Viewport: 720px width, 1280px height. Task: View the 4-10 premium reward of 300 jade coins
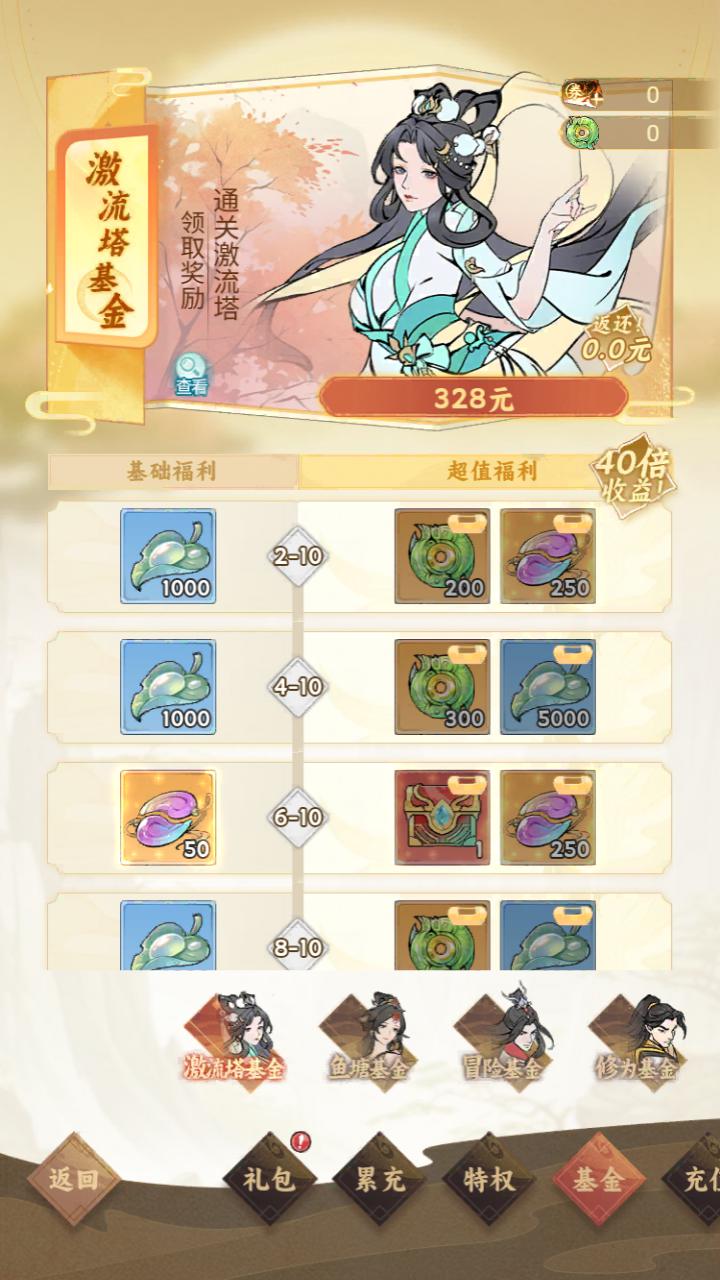442,687
